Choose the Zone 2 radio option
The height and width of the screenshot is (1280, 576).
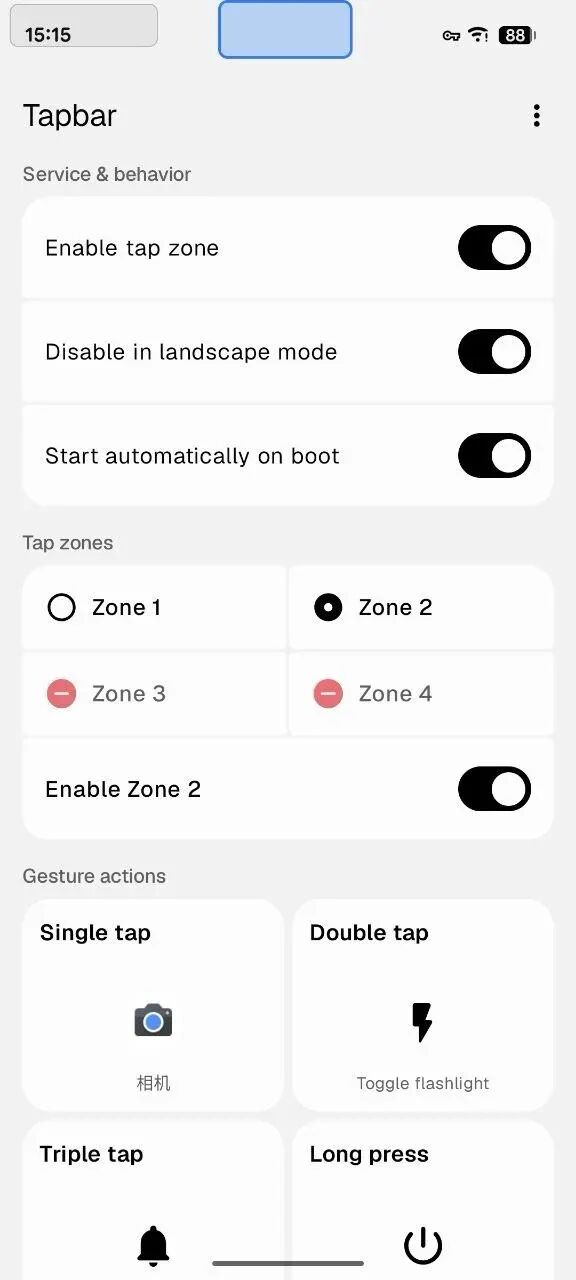click(x=421, y=608)
